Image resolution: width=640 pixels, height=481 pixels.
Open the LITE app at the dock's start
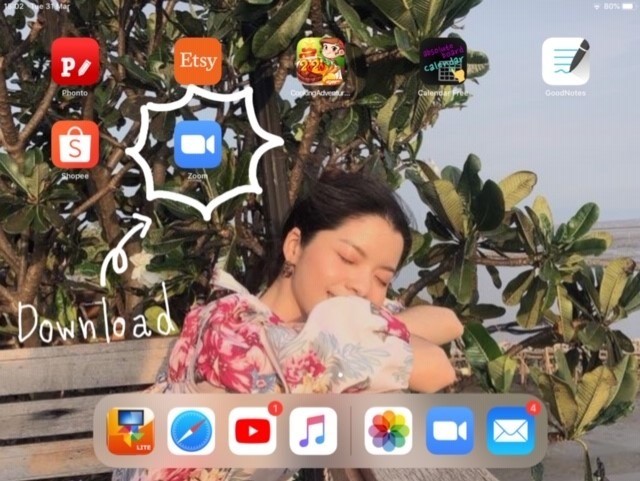tap(130, 431)
